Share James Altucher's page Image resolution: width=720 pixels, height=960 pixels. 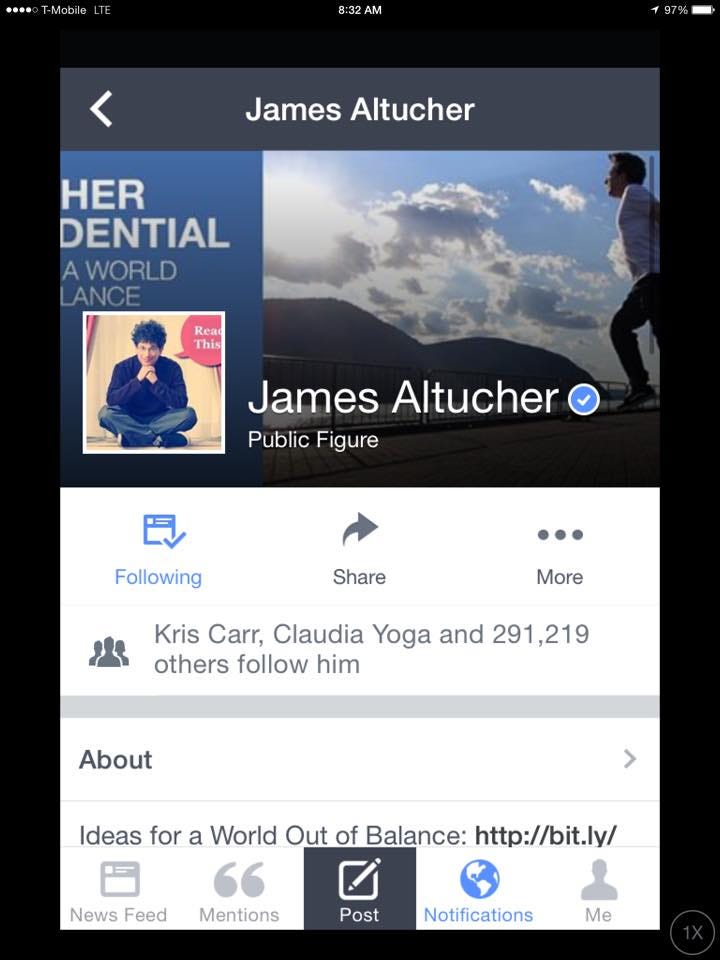359,548
